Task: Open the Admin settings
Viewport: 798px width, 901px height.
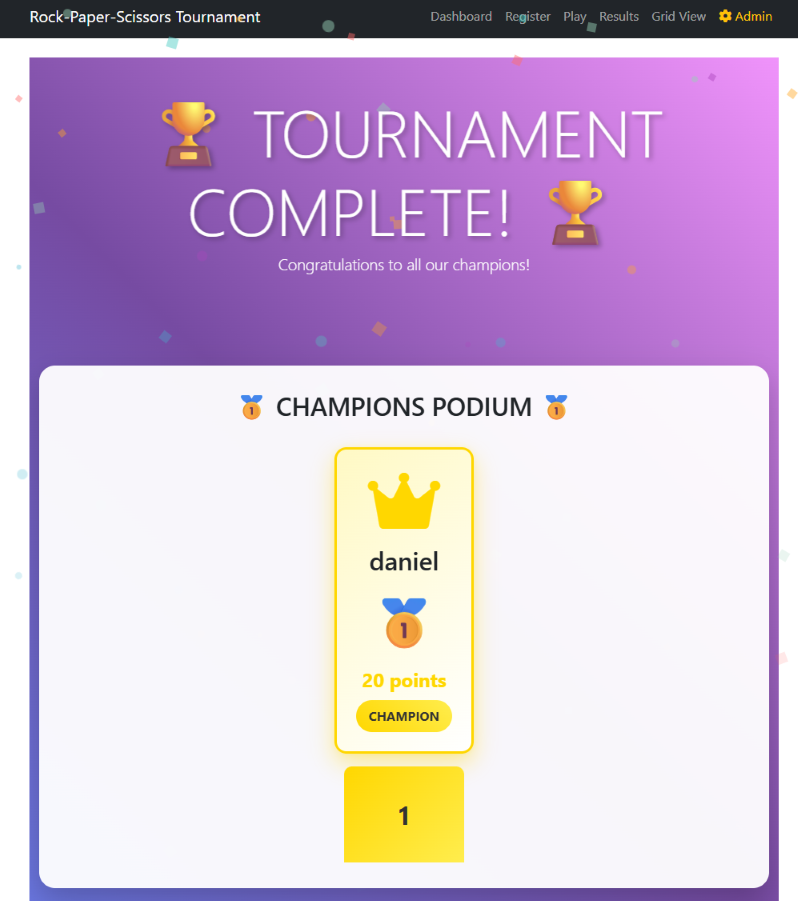Action: click(746, 16)
